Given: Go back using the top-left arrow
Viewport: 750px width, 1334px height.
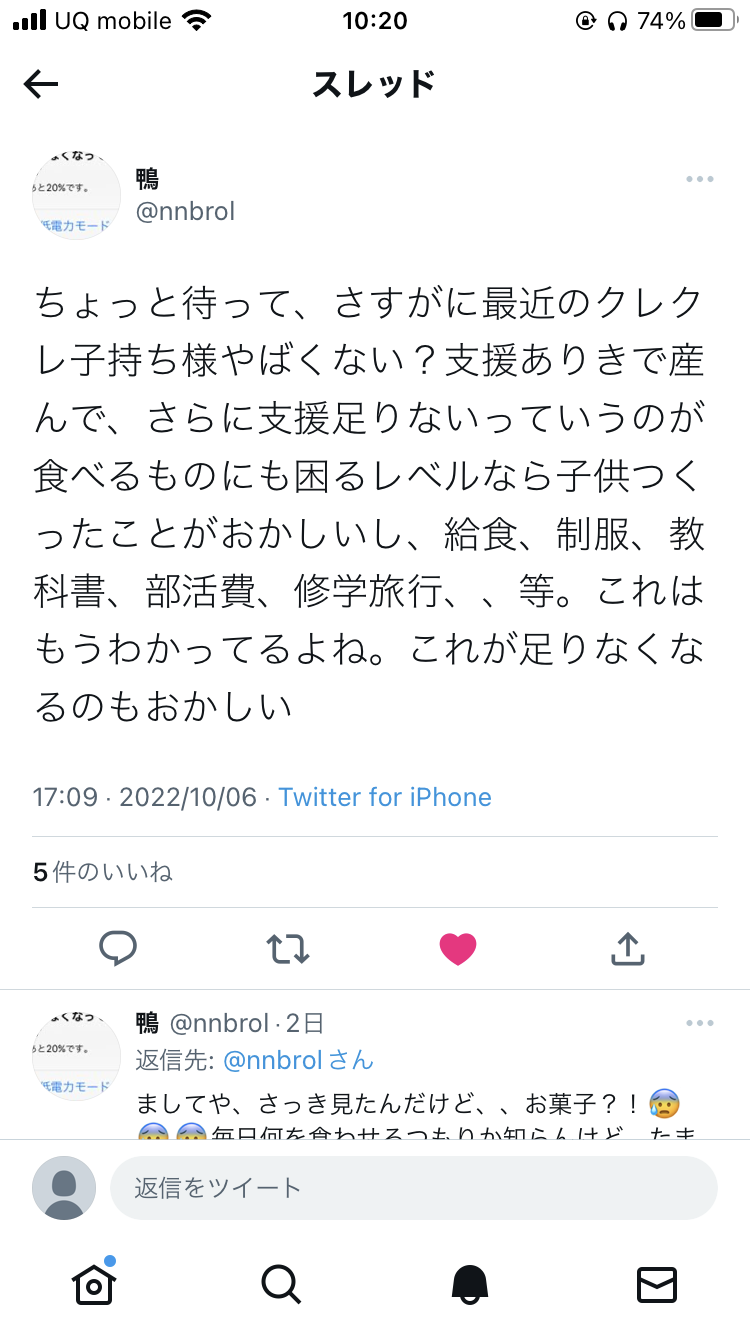Looking at the screenshot, I should coord(41,85).
